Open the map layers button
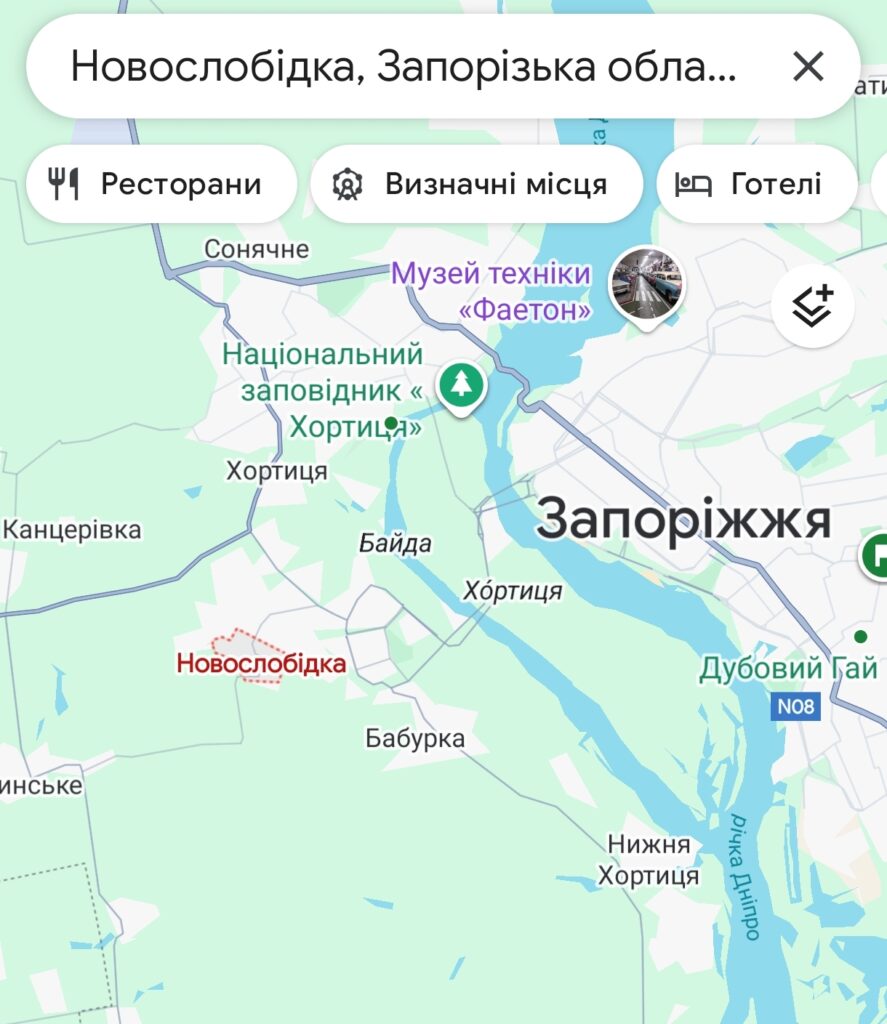 tap(812, 307)
